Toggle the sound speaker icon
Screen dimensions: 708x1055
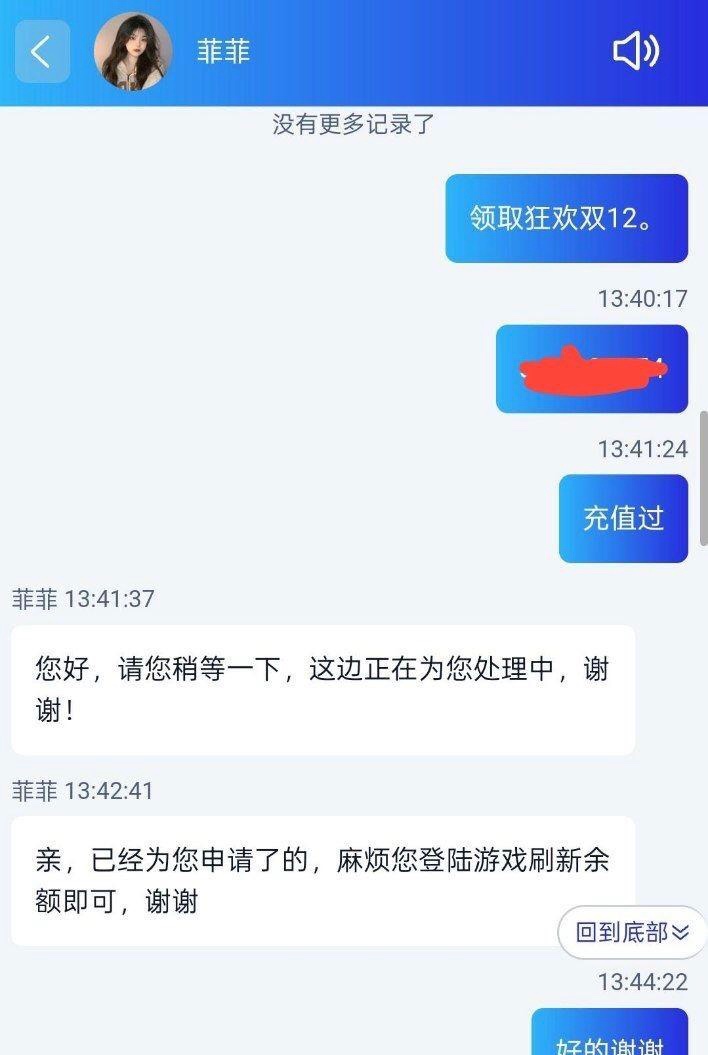point(636,52)
